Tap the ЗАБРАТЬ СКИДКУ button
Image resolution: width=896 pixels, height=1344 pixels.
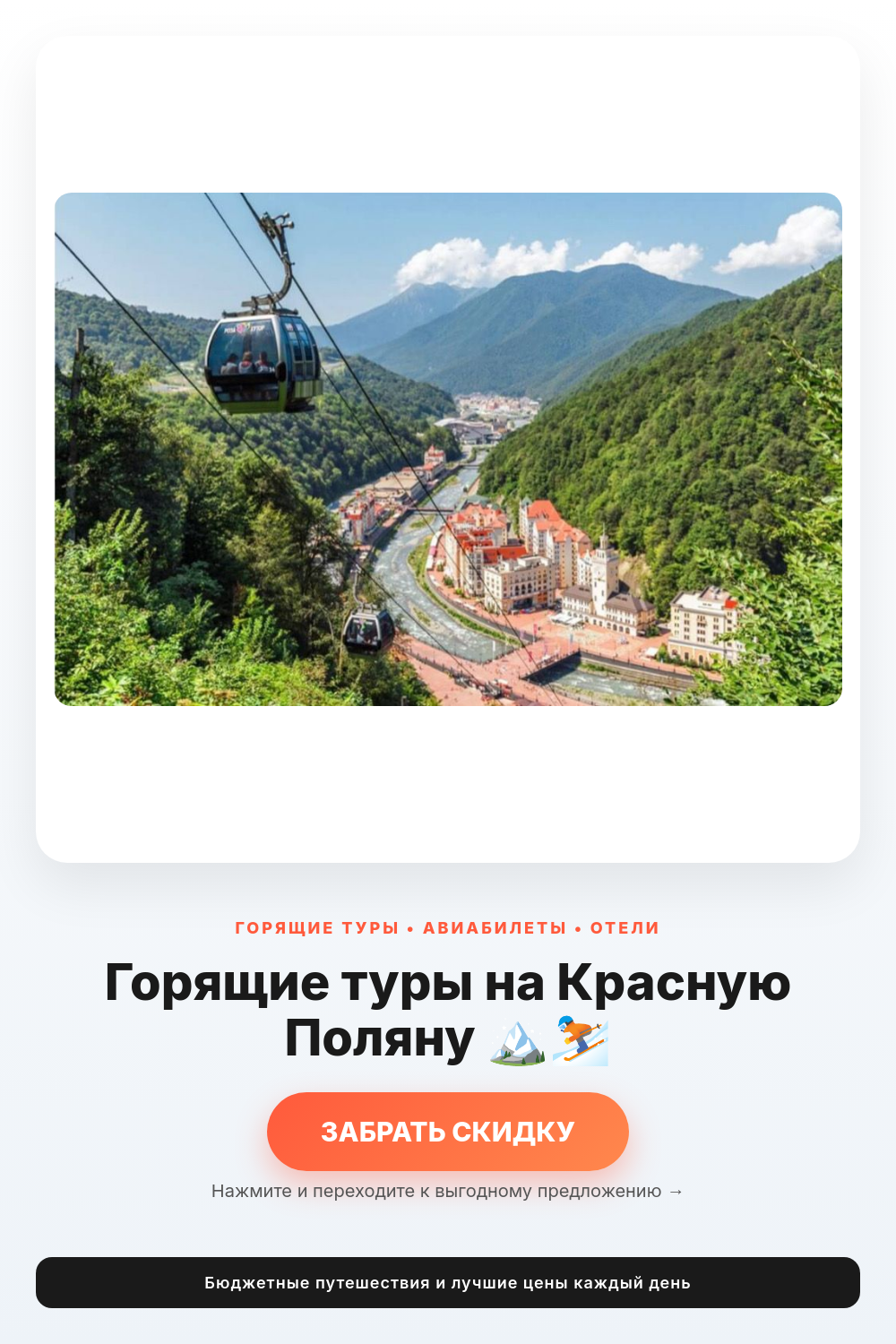[x=448, y=1131]
